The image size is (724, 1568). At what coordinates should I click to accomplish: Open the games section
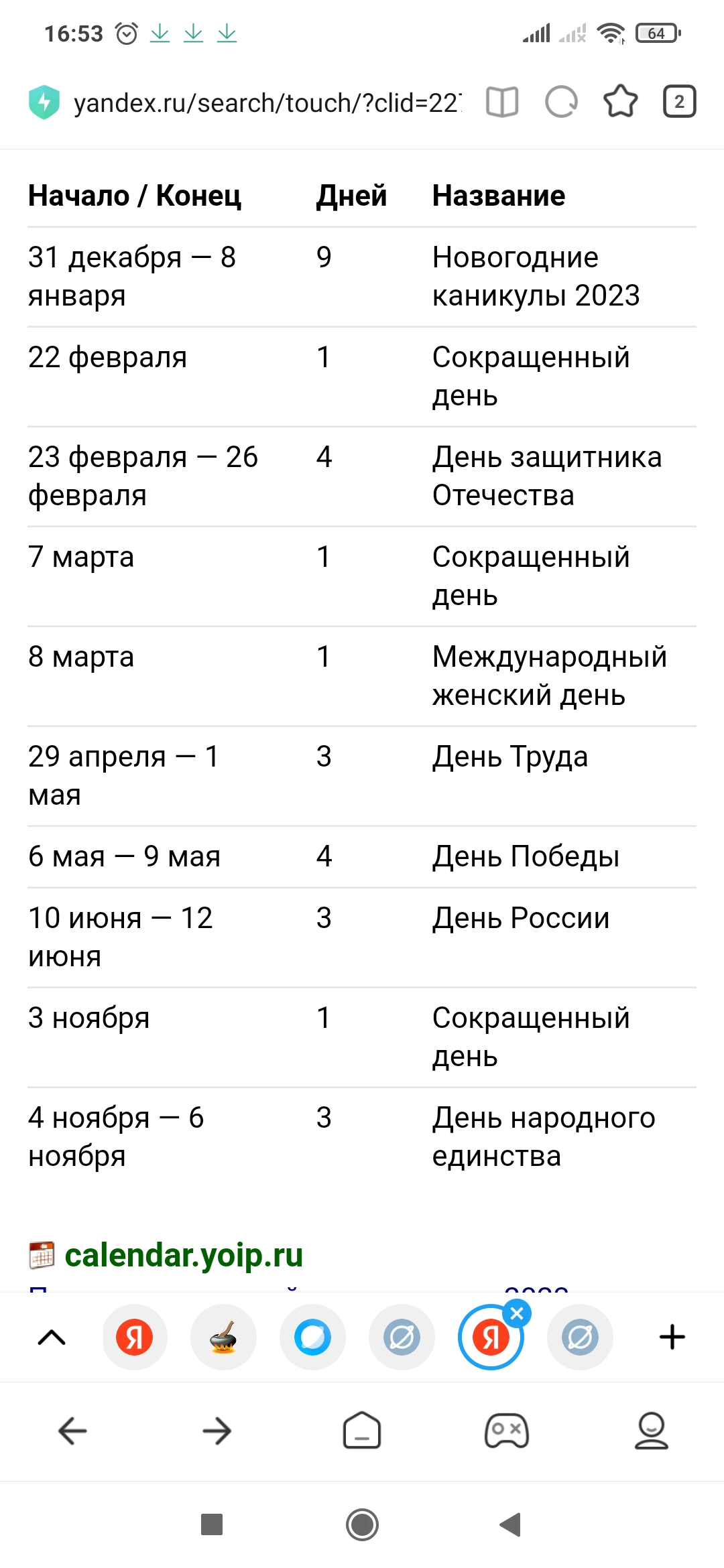pos(507,1431)
